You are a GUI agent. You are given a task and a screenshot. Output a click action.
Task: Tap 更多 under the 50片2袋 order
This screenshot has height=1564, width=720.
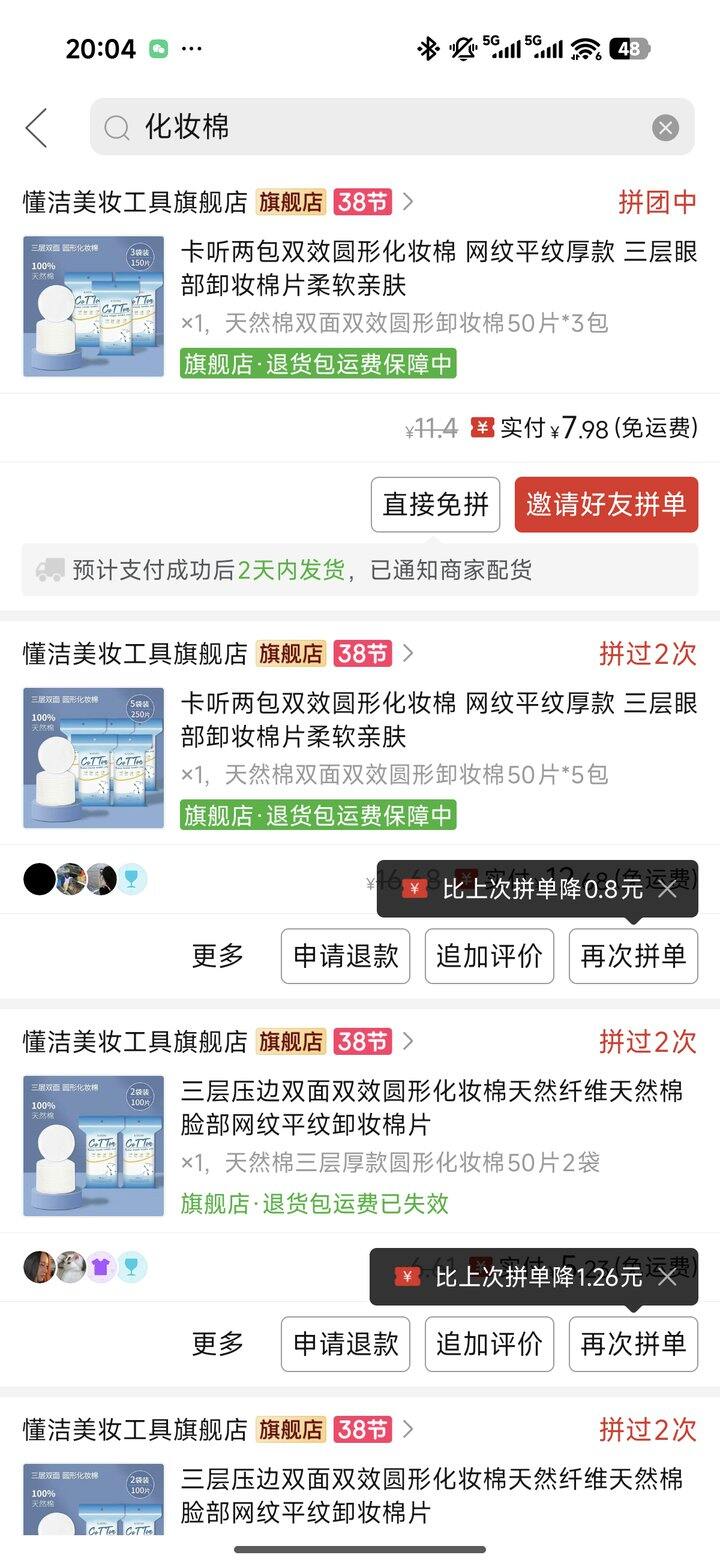(x=218, y=1344)
